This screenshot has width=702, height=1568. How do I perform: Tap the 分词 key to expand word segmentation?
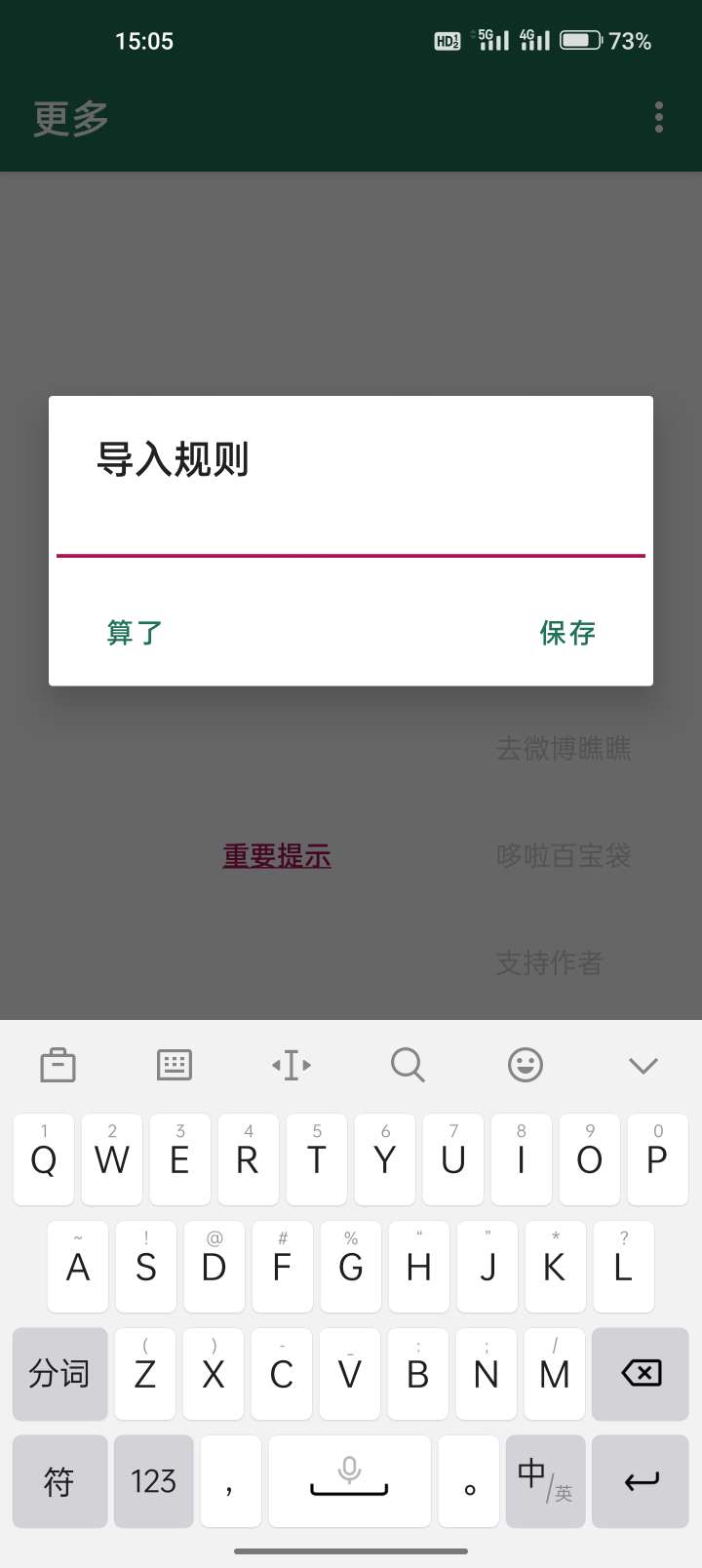[x=58, y=1374]
